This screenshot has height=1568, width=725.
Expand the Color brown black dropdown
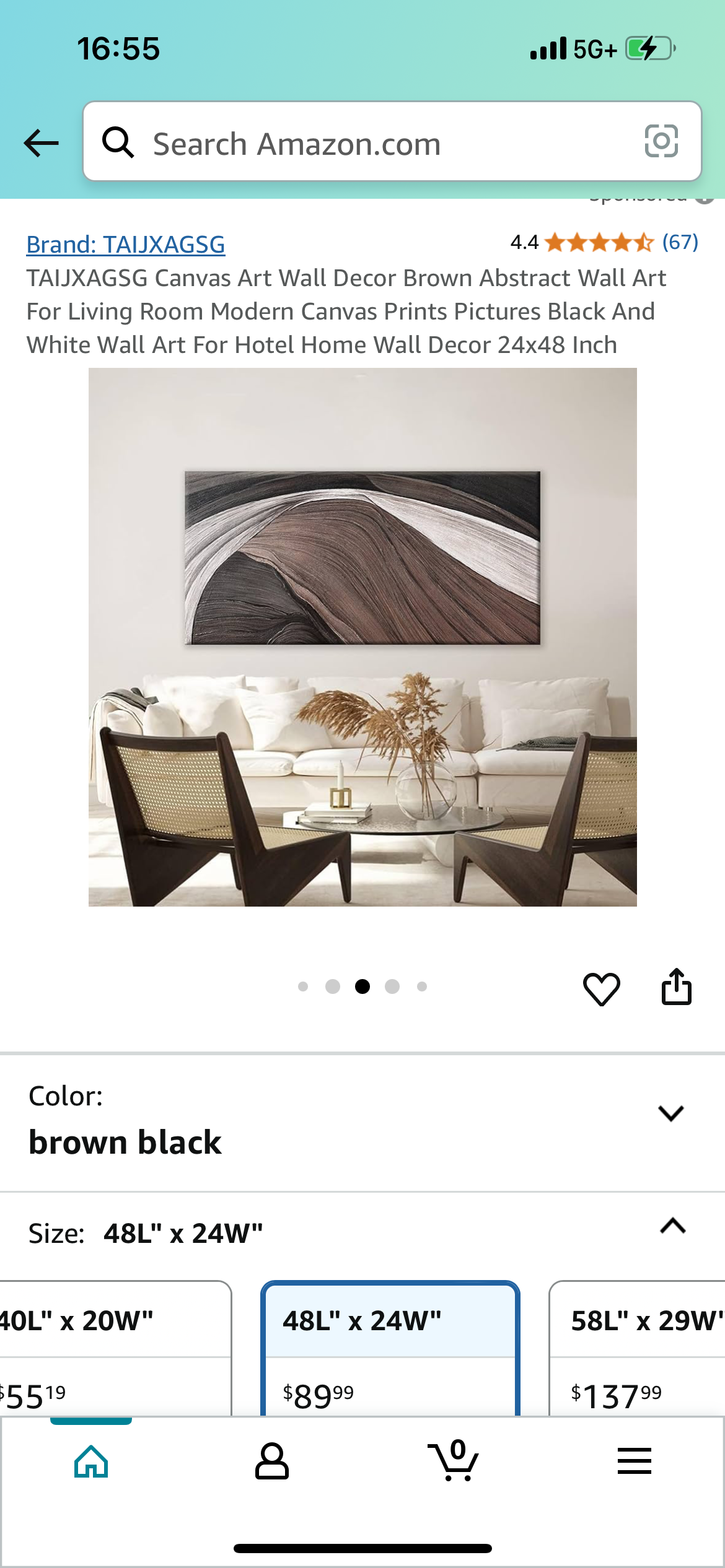click(x=670, y=1114)
